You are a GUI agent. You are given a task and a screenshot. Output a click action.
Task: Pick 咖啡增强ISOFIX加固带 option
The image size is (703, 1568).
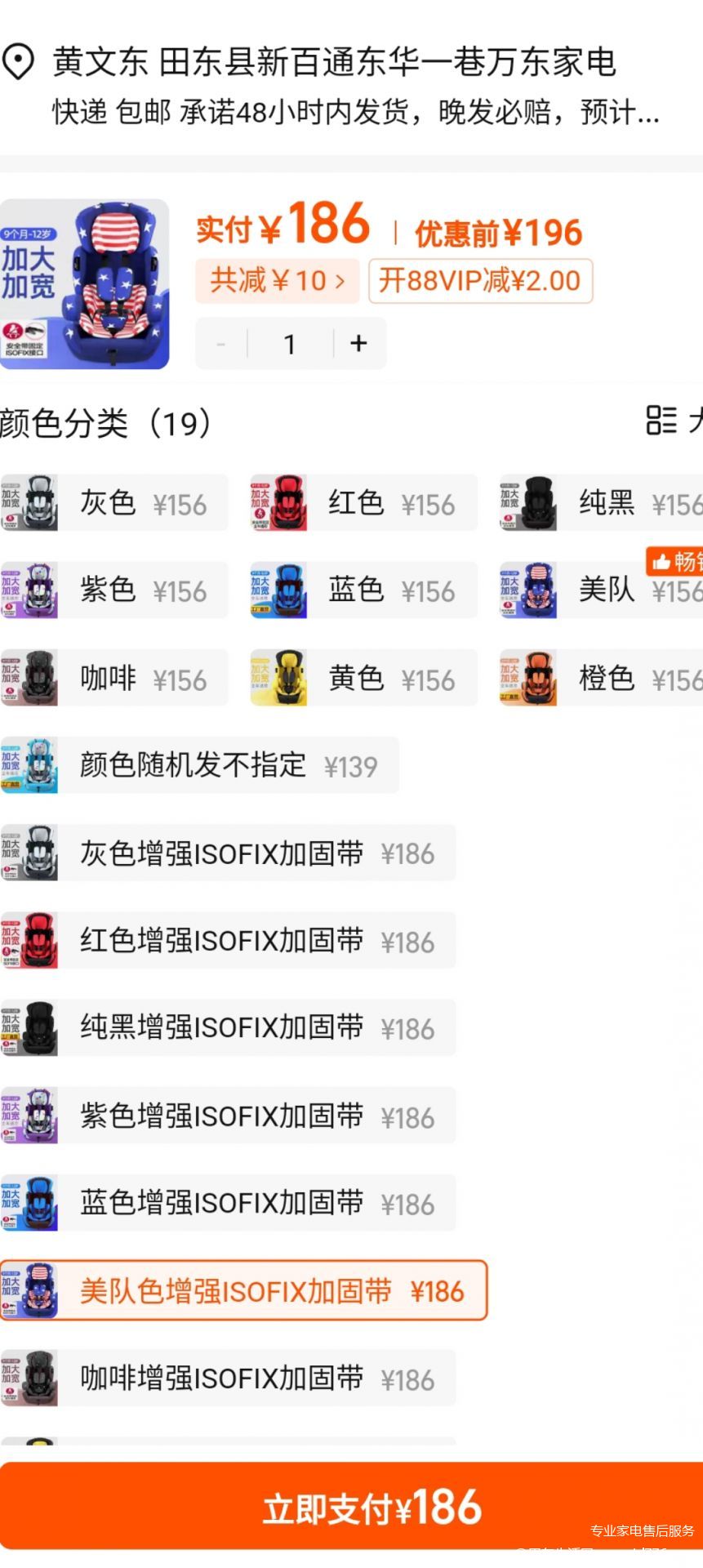pyautogui.click(x=228, y=1378)
